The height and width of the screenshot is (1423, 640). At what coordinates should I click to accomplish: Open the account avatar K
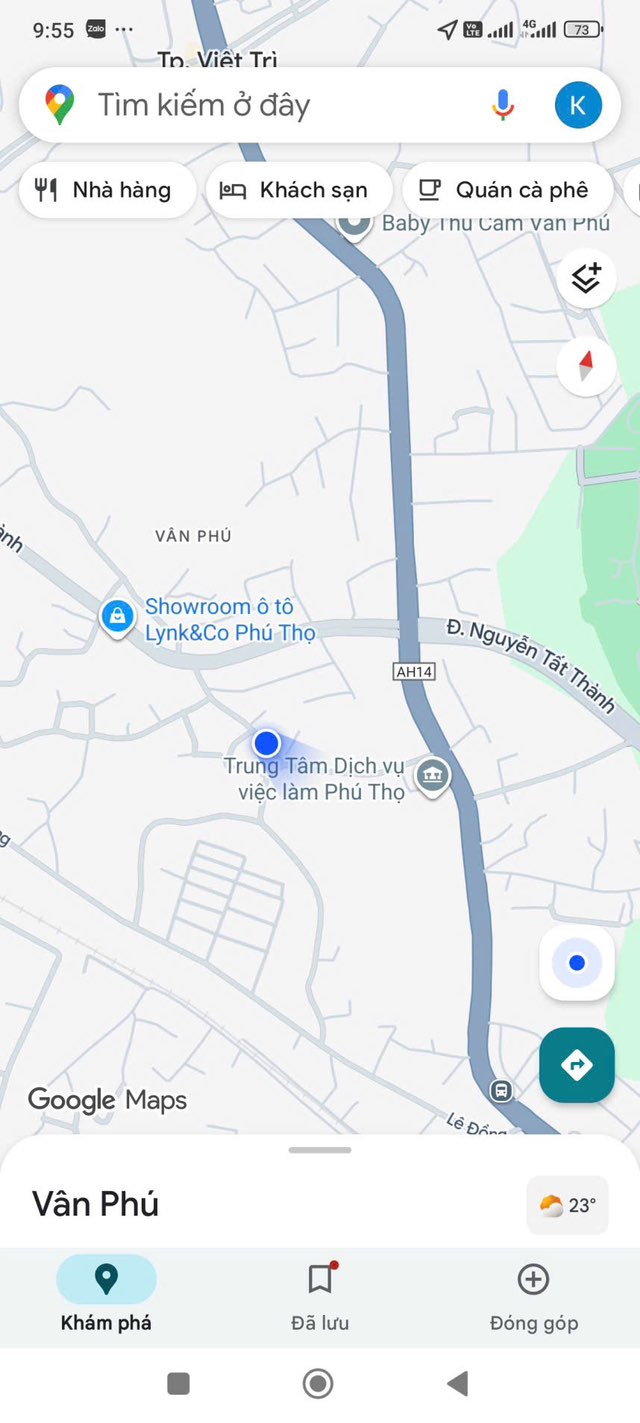(578, 105)
